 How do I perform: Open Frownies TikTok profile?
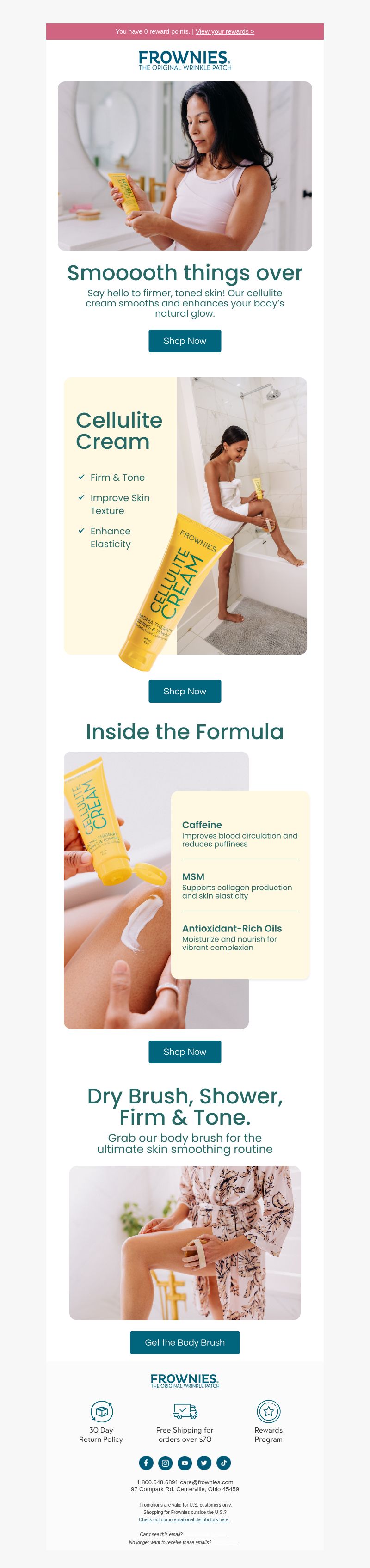(223, 1463)
